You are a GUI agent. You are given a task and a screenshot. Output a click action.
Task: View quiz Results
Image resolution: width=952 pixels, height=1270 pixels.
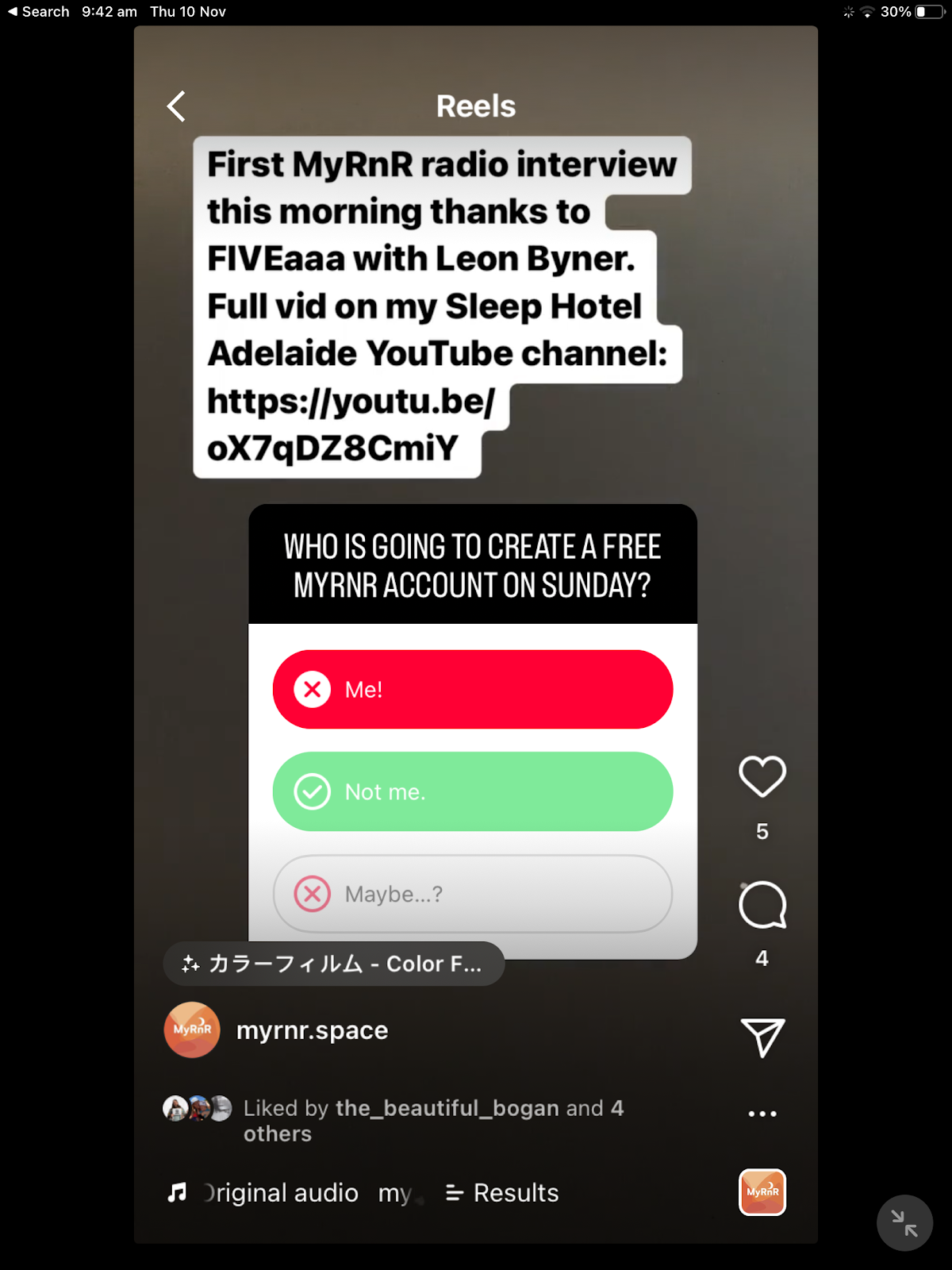tap(503, 1193)
